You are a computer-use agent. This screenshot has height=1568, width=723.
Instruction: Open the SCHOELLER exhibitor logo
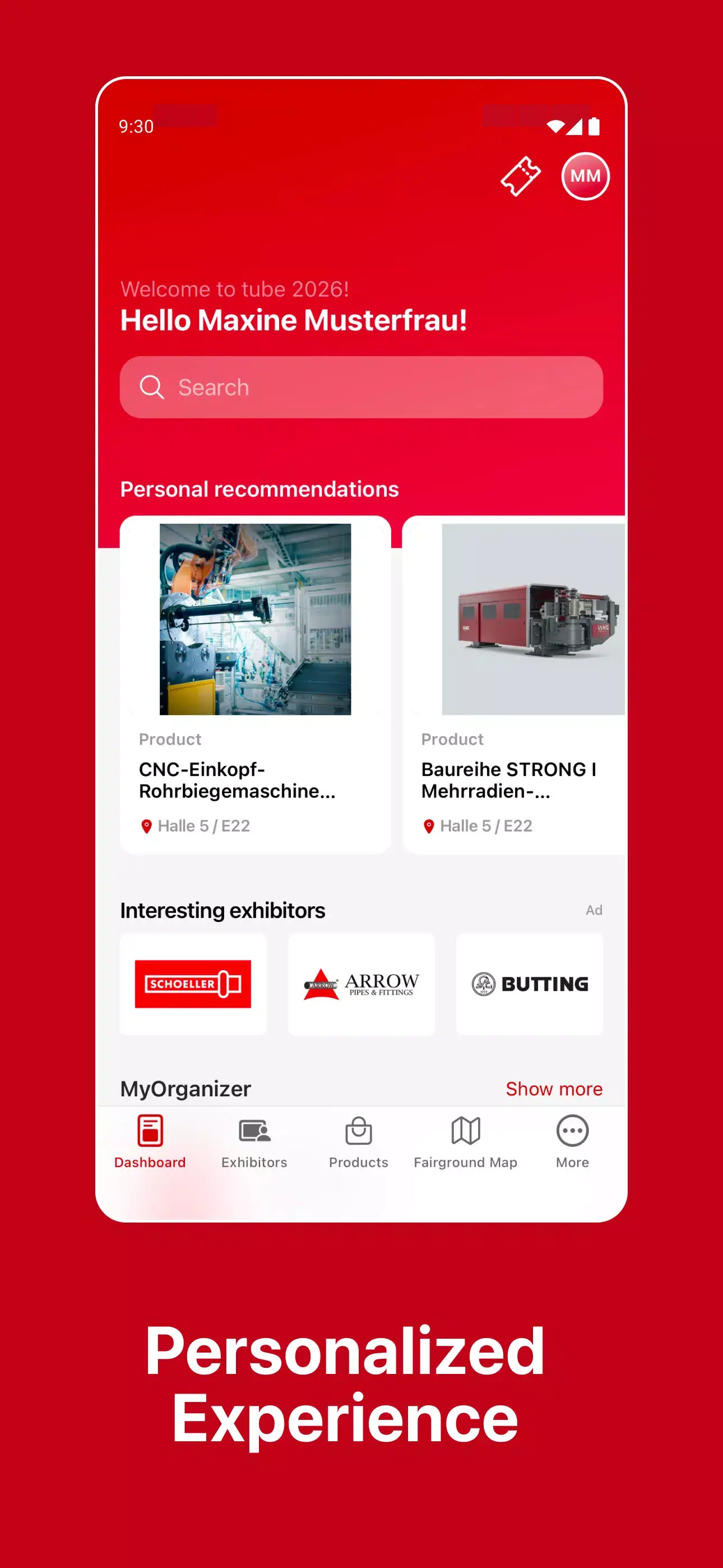tap(193, 984)
